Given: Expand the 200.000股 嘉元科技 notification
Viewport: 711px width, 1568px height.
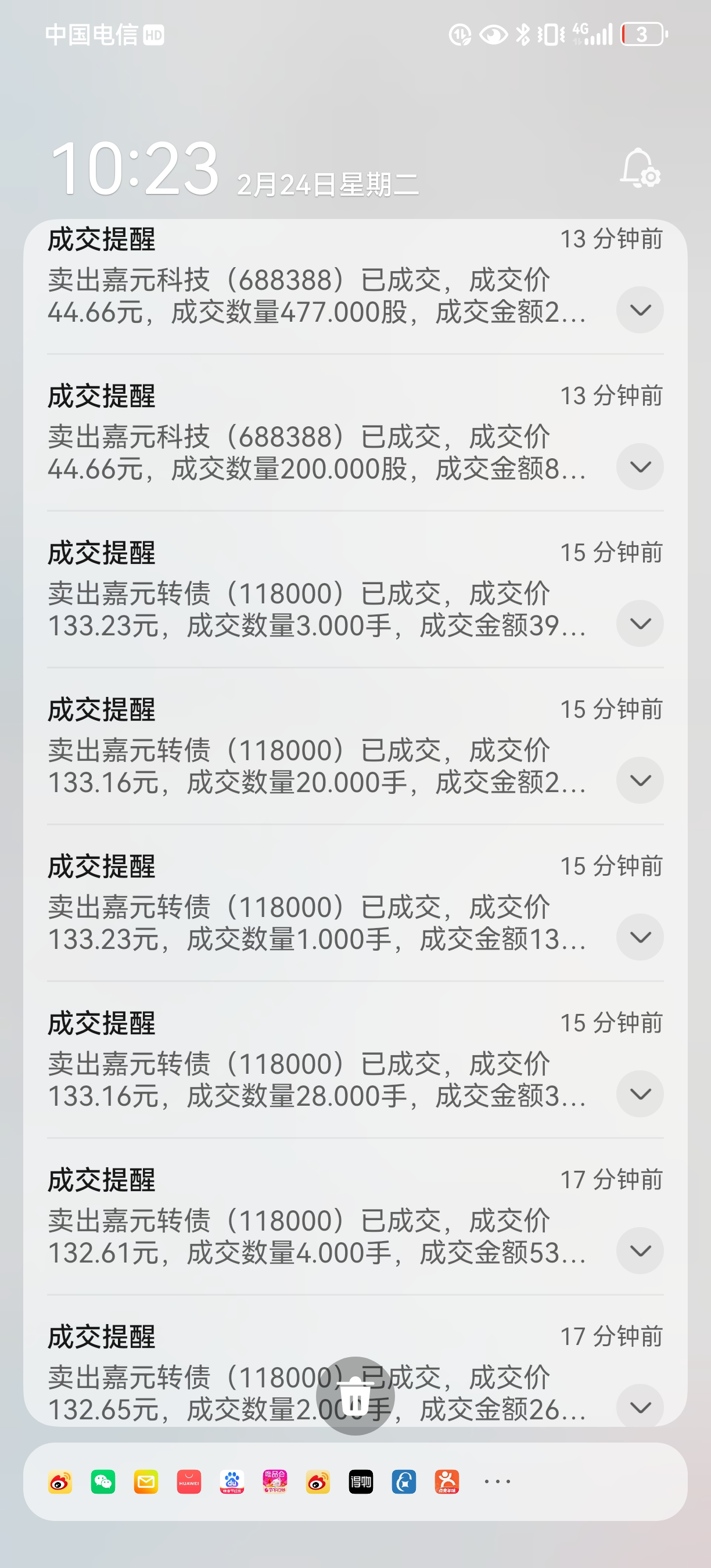Looking at the screenshot, I should (x=640, y=467).
